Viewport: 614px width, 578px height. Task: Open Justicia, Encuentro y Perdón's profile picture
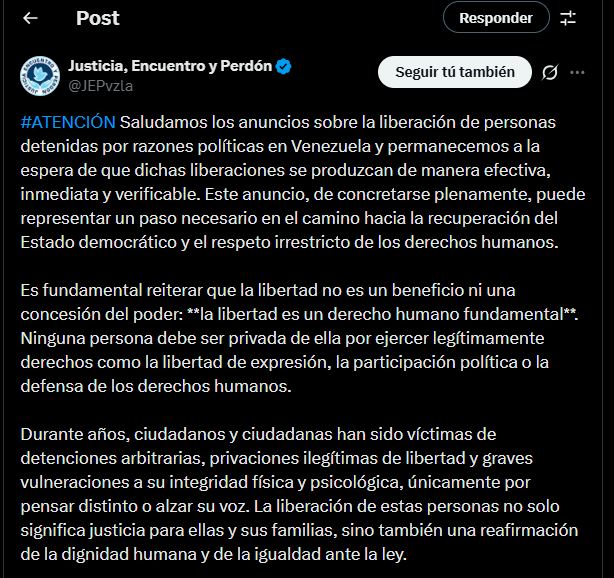point(38,76)
